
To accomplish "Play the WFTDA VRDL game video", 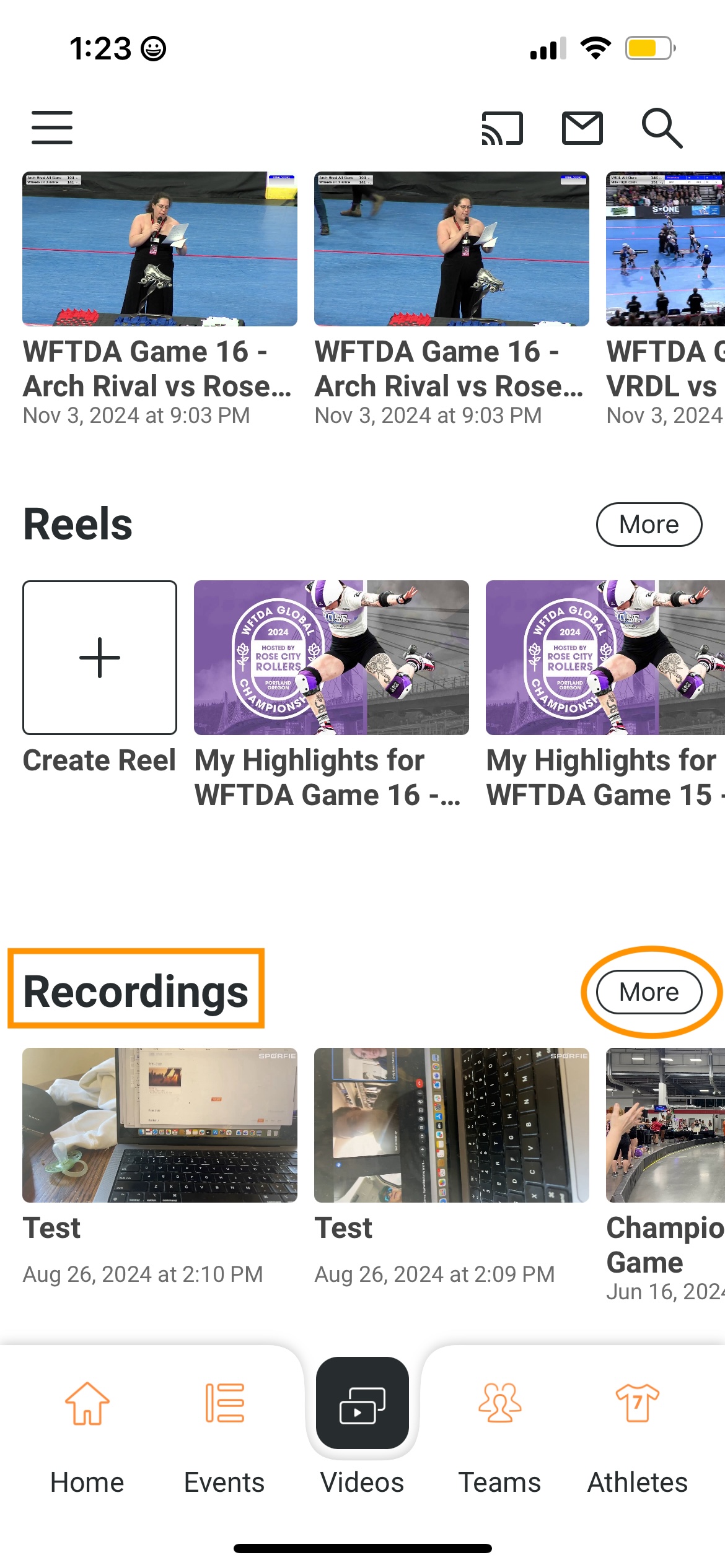I will (666, 249).
